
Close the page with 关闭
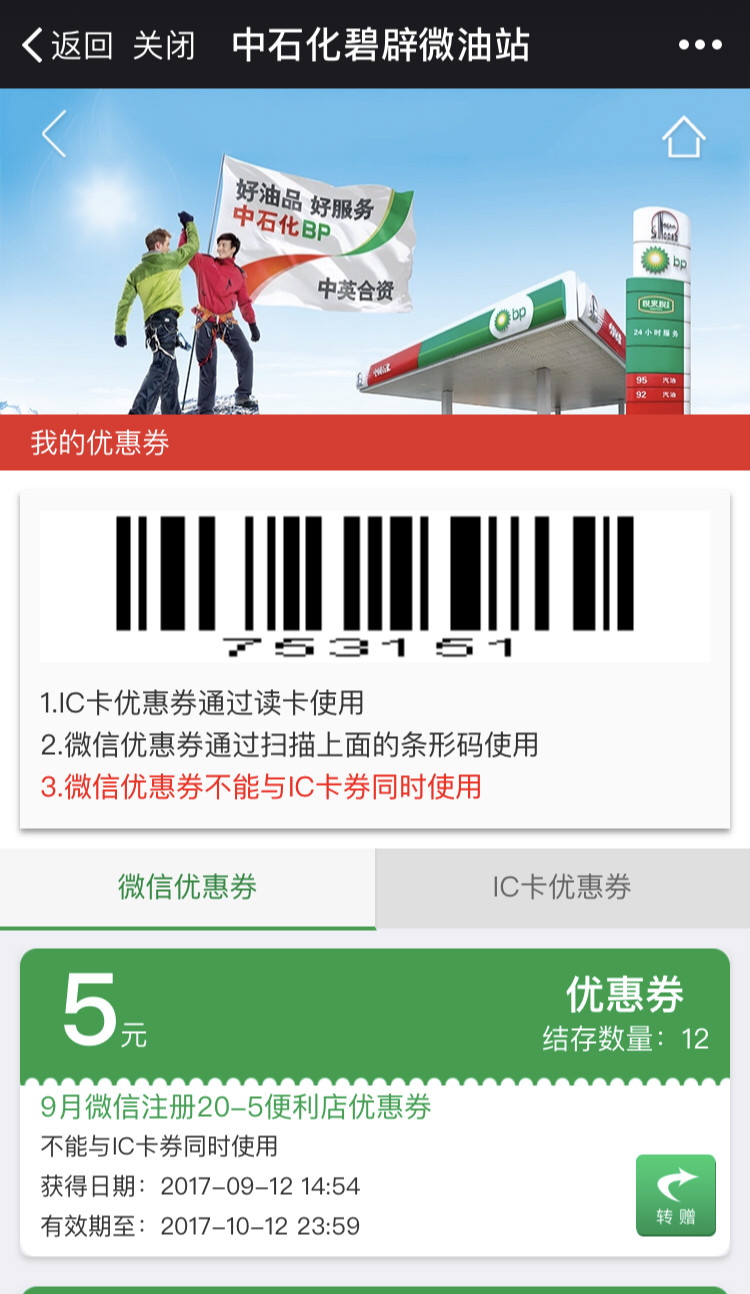click(x=164, y=45)
